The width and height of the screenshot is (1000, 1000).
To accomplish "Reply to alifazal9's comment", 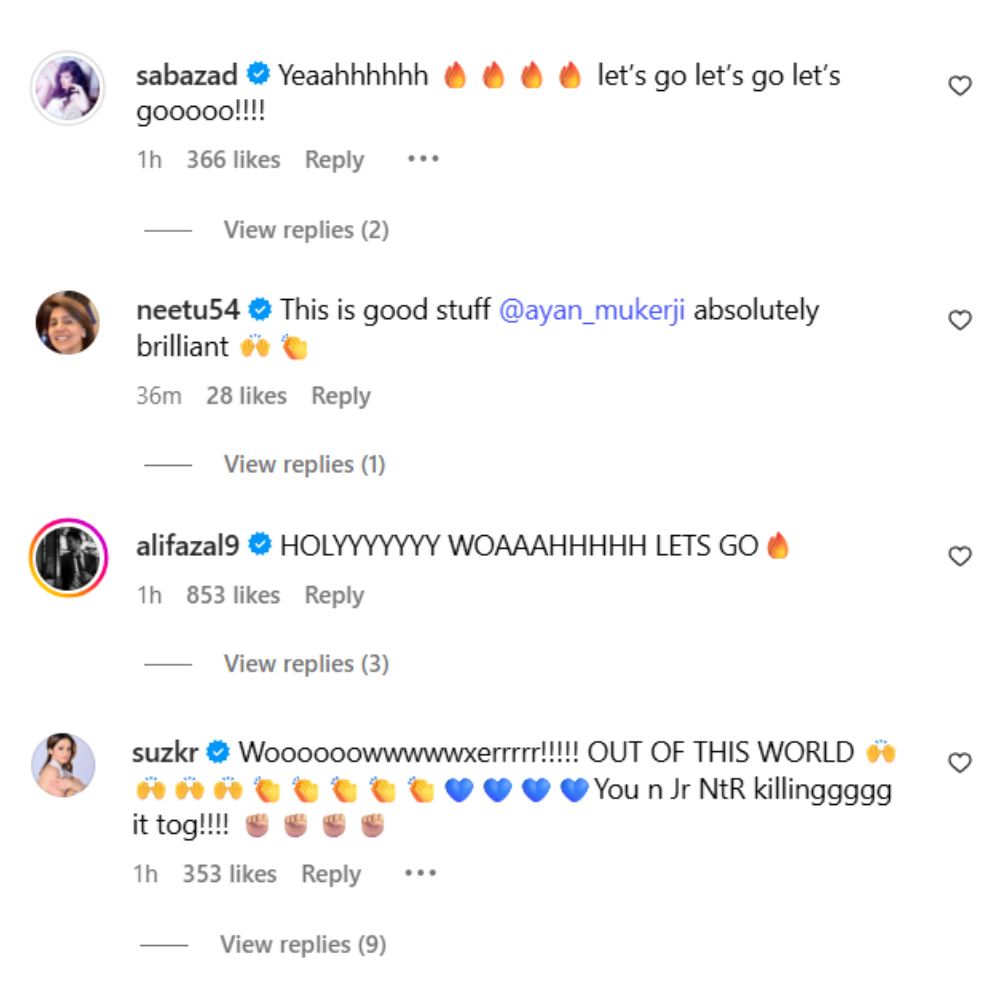I will pyautogui.click(x=334, y=595).
